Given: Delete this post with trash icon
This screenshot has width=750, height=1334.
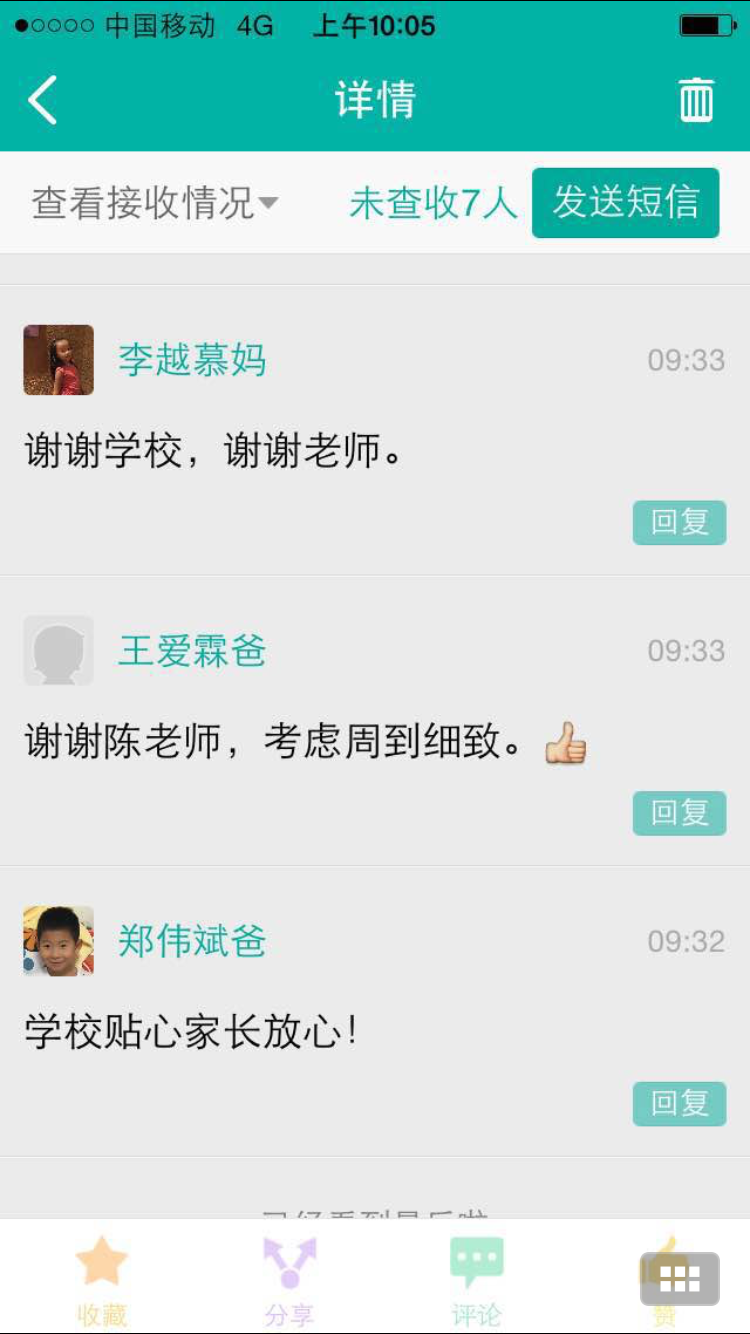Looking at the screenshot, I should 696,100.
